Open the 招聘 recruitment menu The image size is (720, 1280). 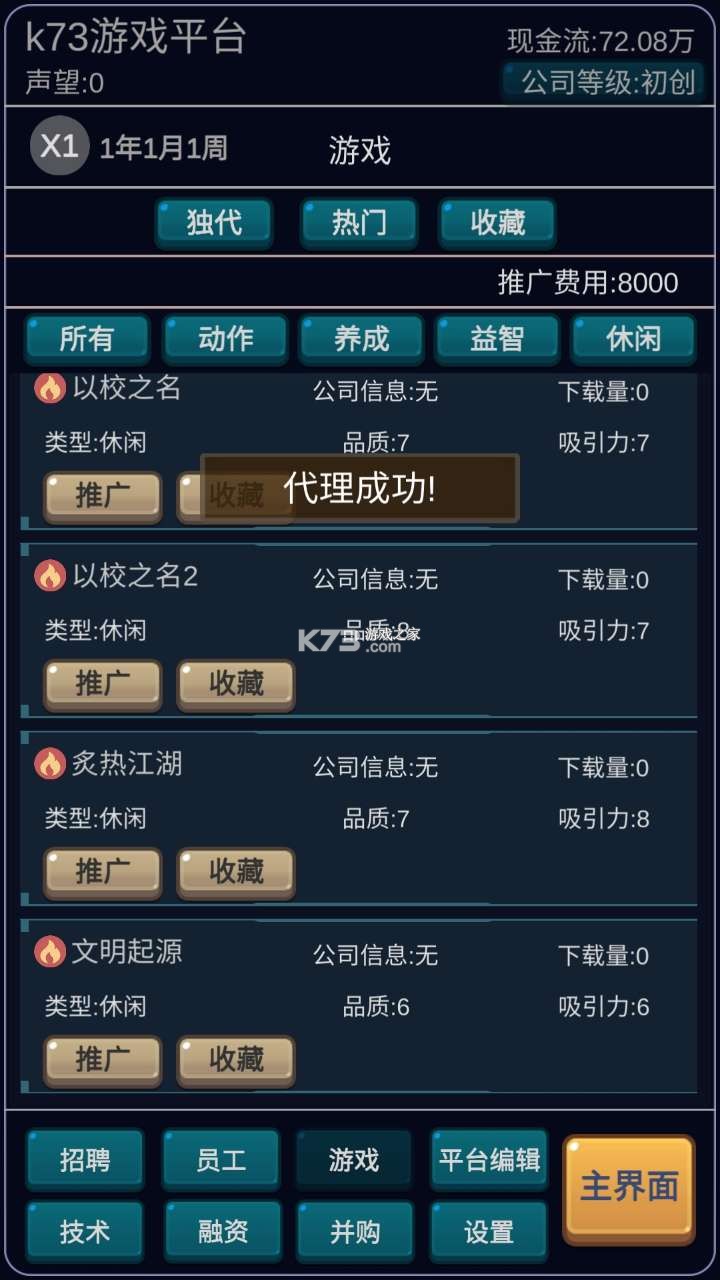pyautogui.click(x=85, y=1160)
